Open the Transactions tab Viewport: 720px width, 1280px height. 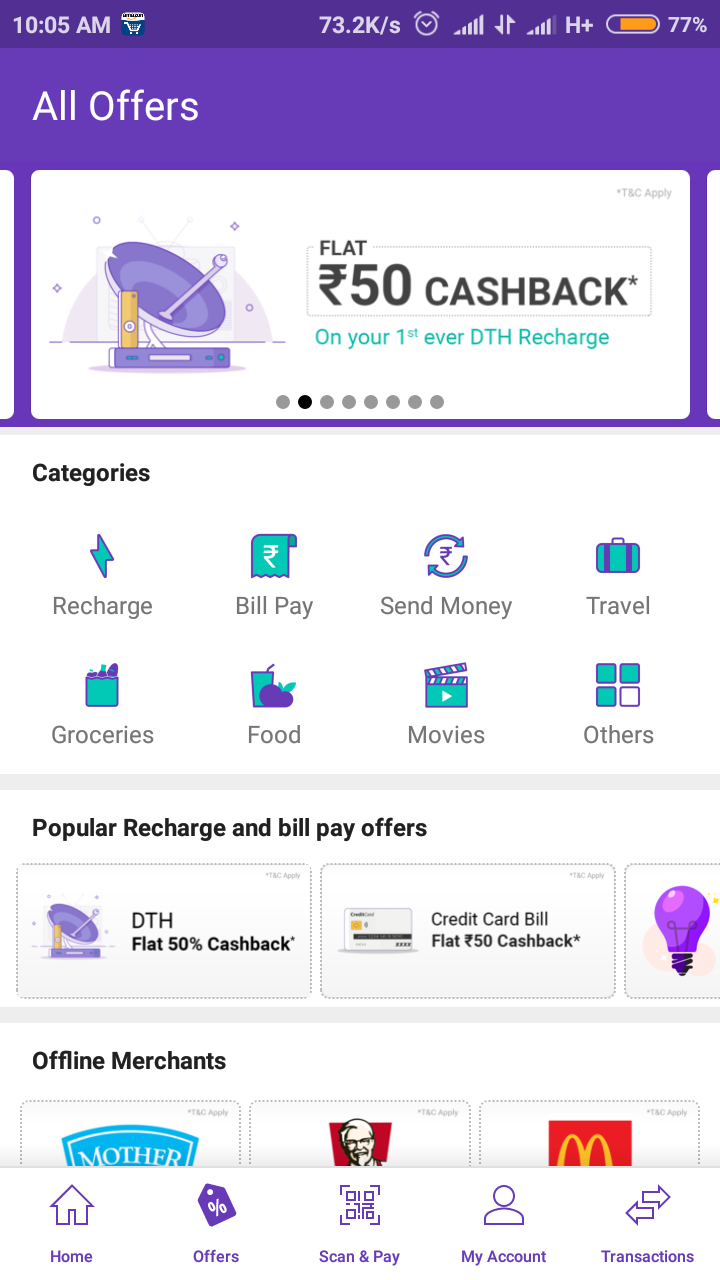click(x=647, y=1224)
